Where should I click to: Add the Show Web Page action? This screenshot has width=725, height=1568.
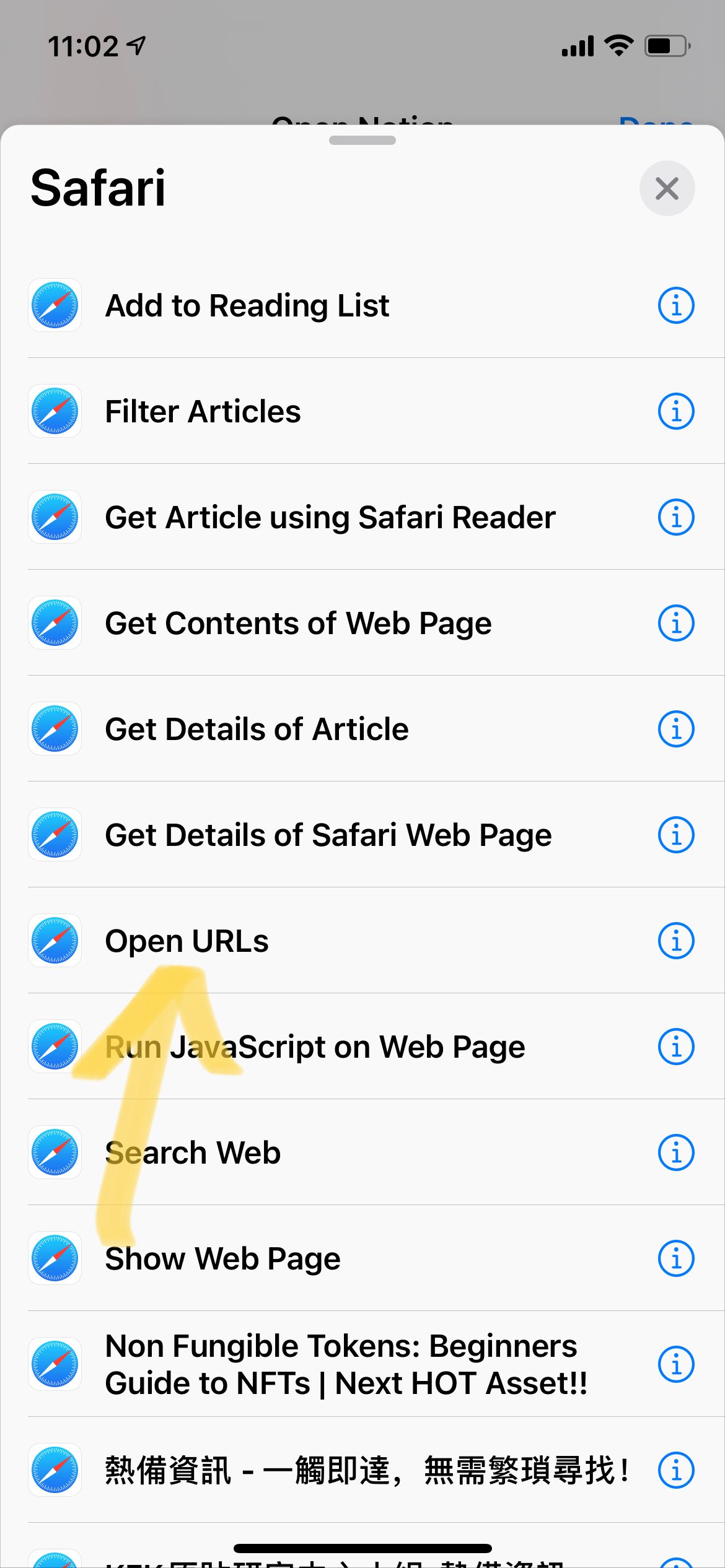[x=222, y=1258]
